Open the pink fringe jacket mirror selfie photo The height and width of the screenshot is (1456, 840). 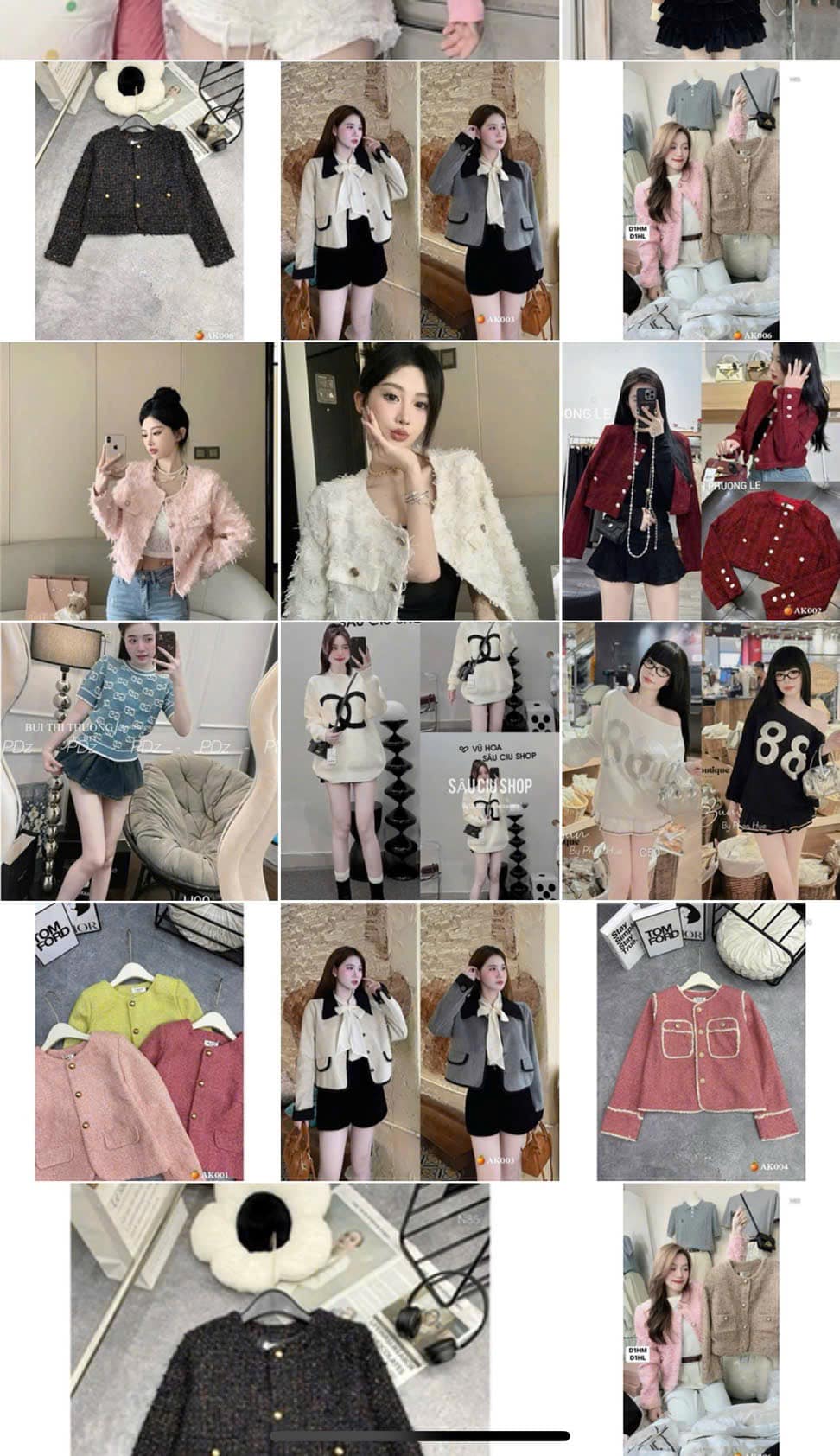[138, 481]
